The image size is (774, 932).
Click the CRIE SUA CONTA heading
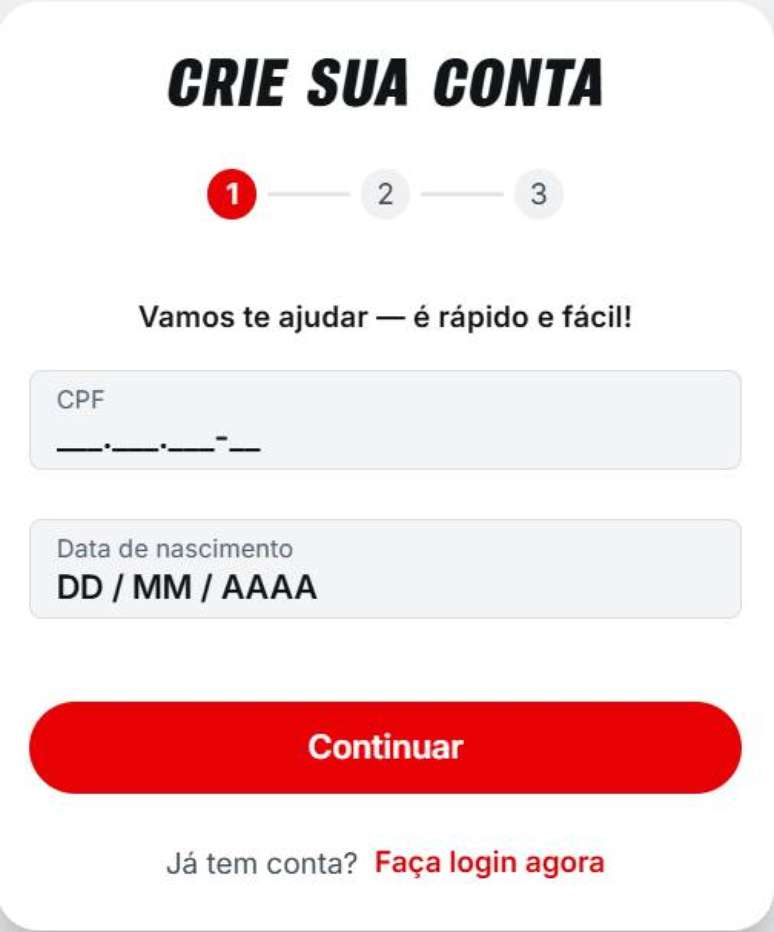coord(387,85)
